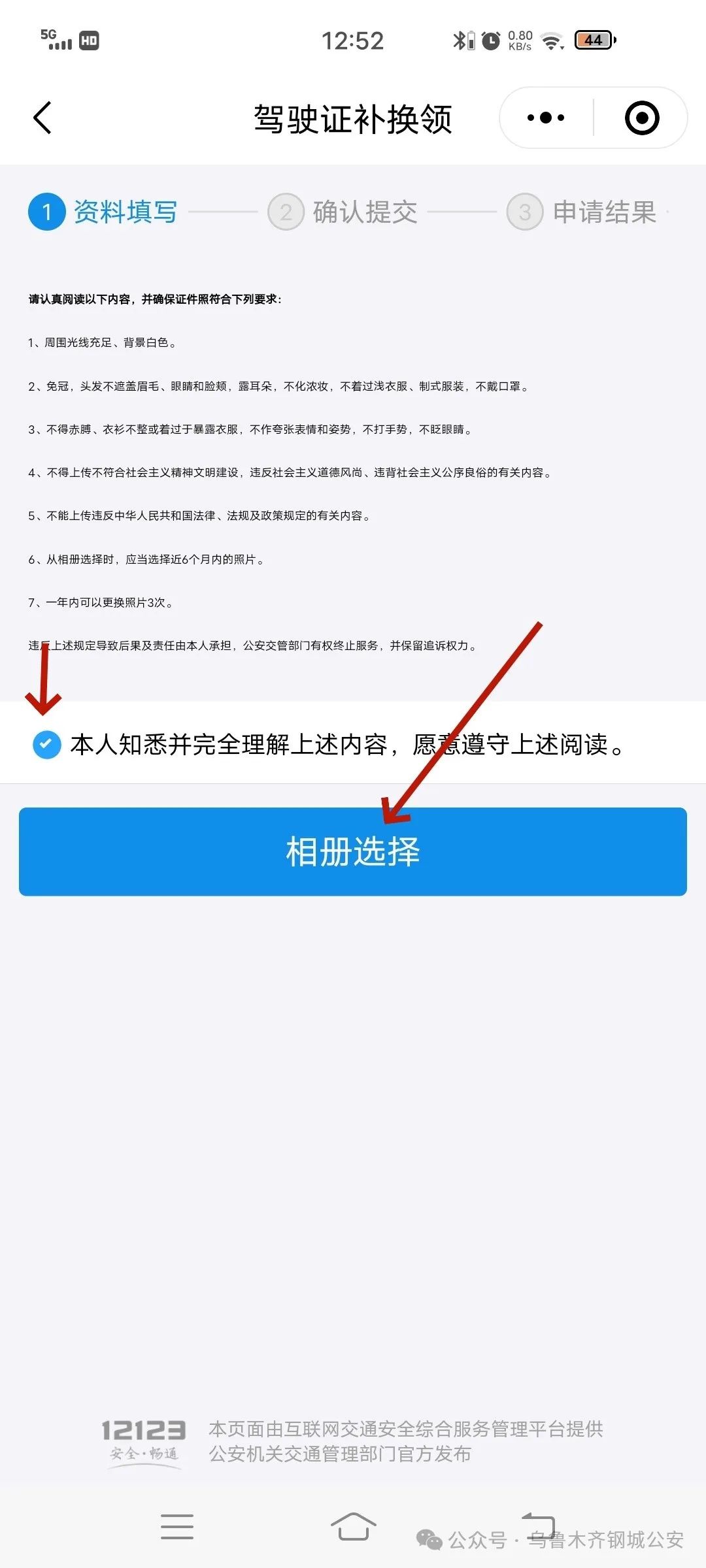Screen dimensions: 706x1568
Task: Tap the 相册选择 button
Action: pyautogui.click(x=353, y=851)
